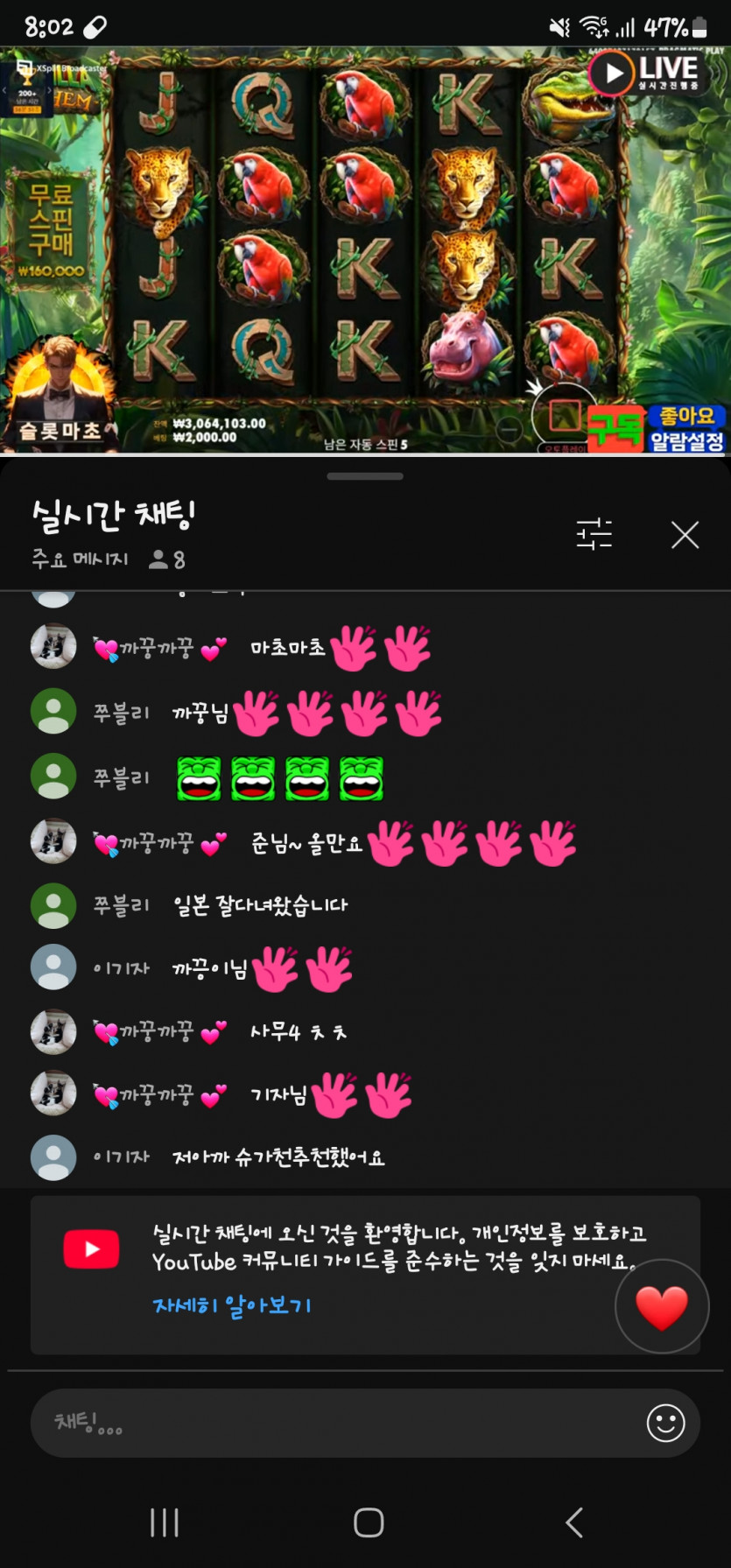The height and width of the screenshot is (1568, 731).
Task: Open the 주요 메시지 chat mode selector
Action: pyautogui.click(x=81, y=559)
